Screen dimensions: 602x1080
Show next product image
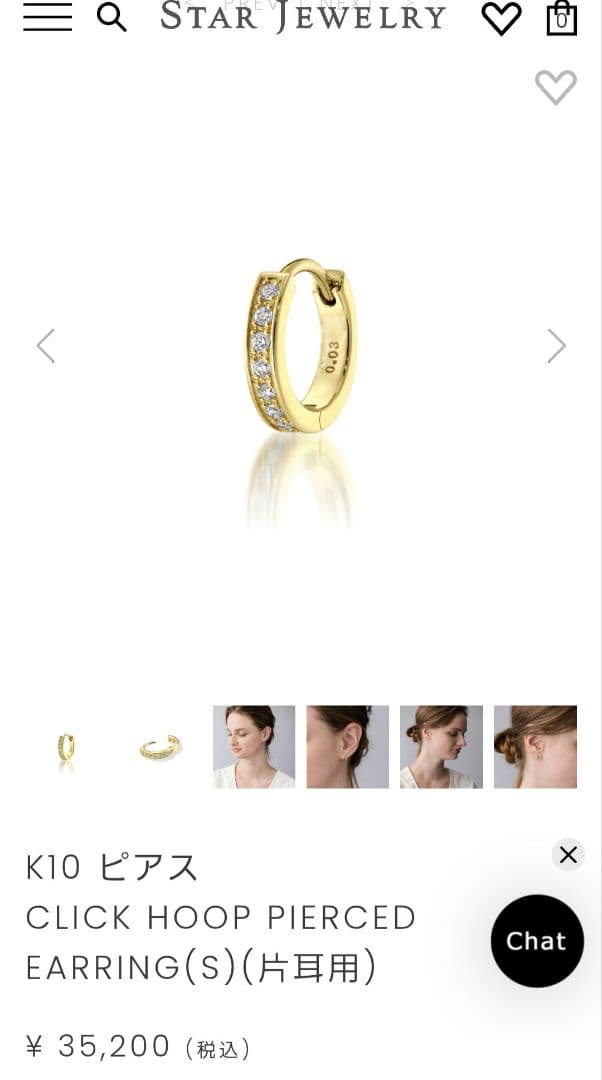556,346
